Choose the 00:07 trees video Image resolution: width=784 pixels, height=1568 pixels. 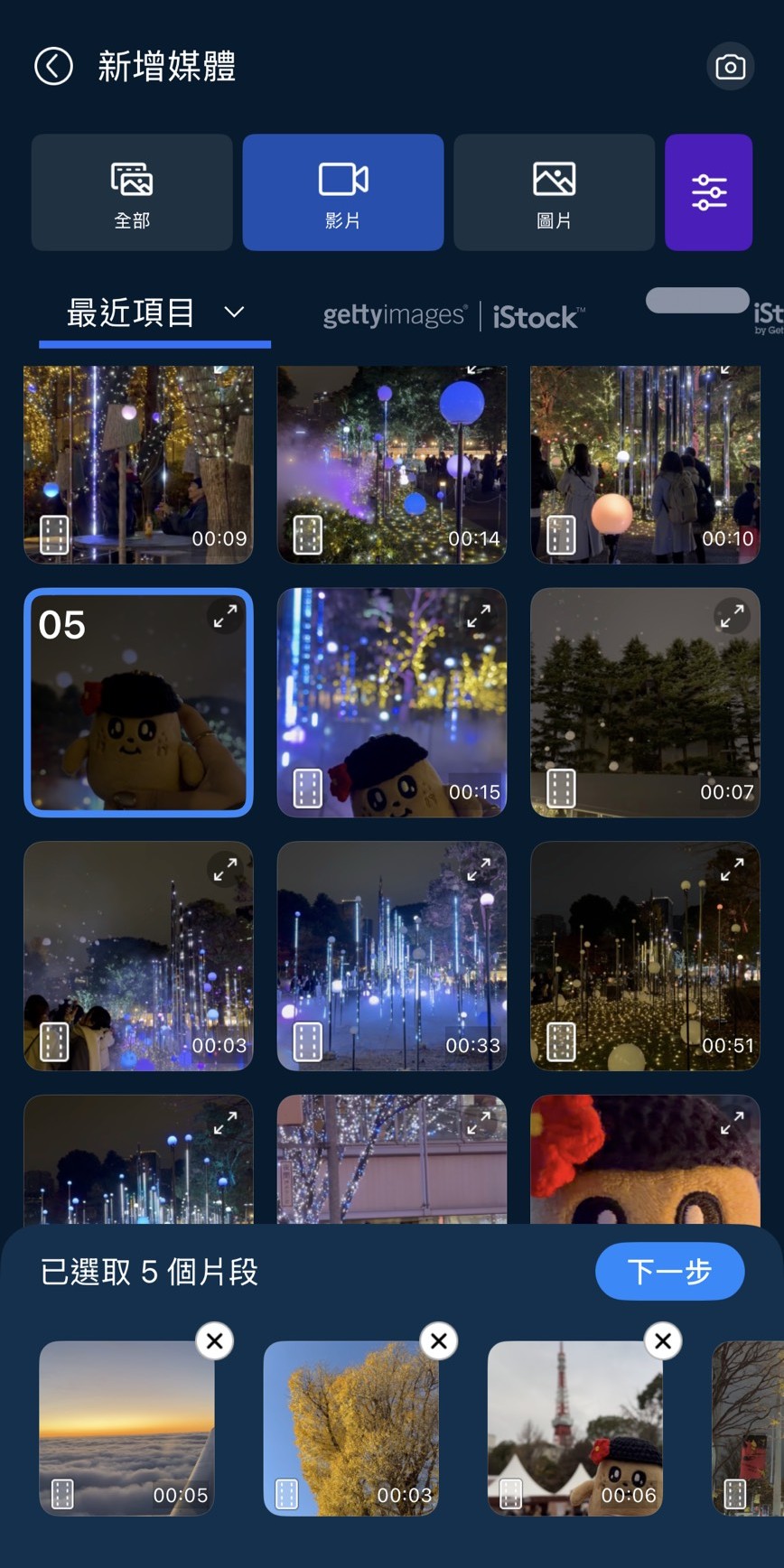645,703
